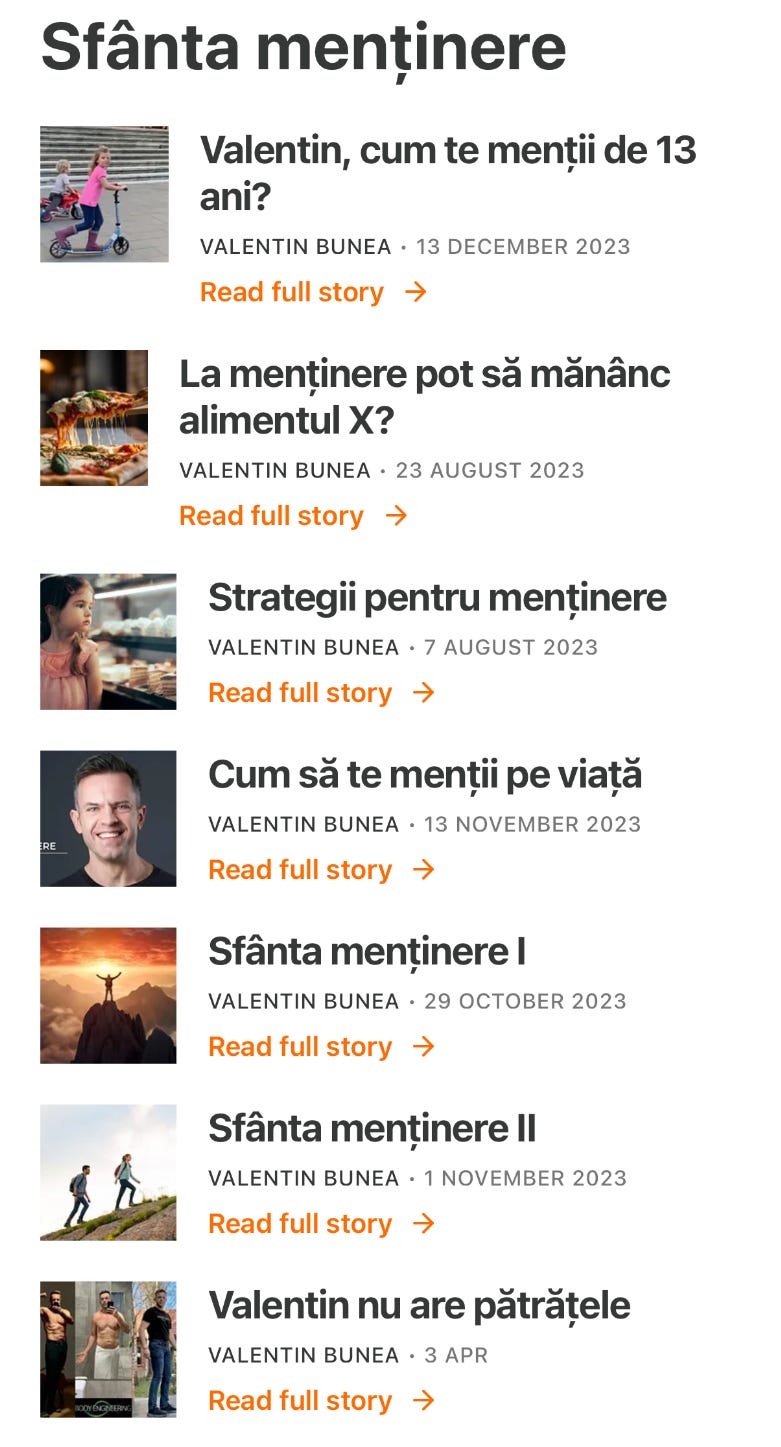Image resolution: width=781 pixels, height=1447 pixels.
Task: Open the headline La menținere pot să mănânc alimentul X?
Action: point(424,397)
